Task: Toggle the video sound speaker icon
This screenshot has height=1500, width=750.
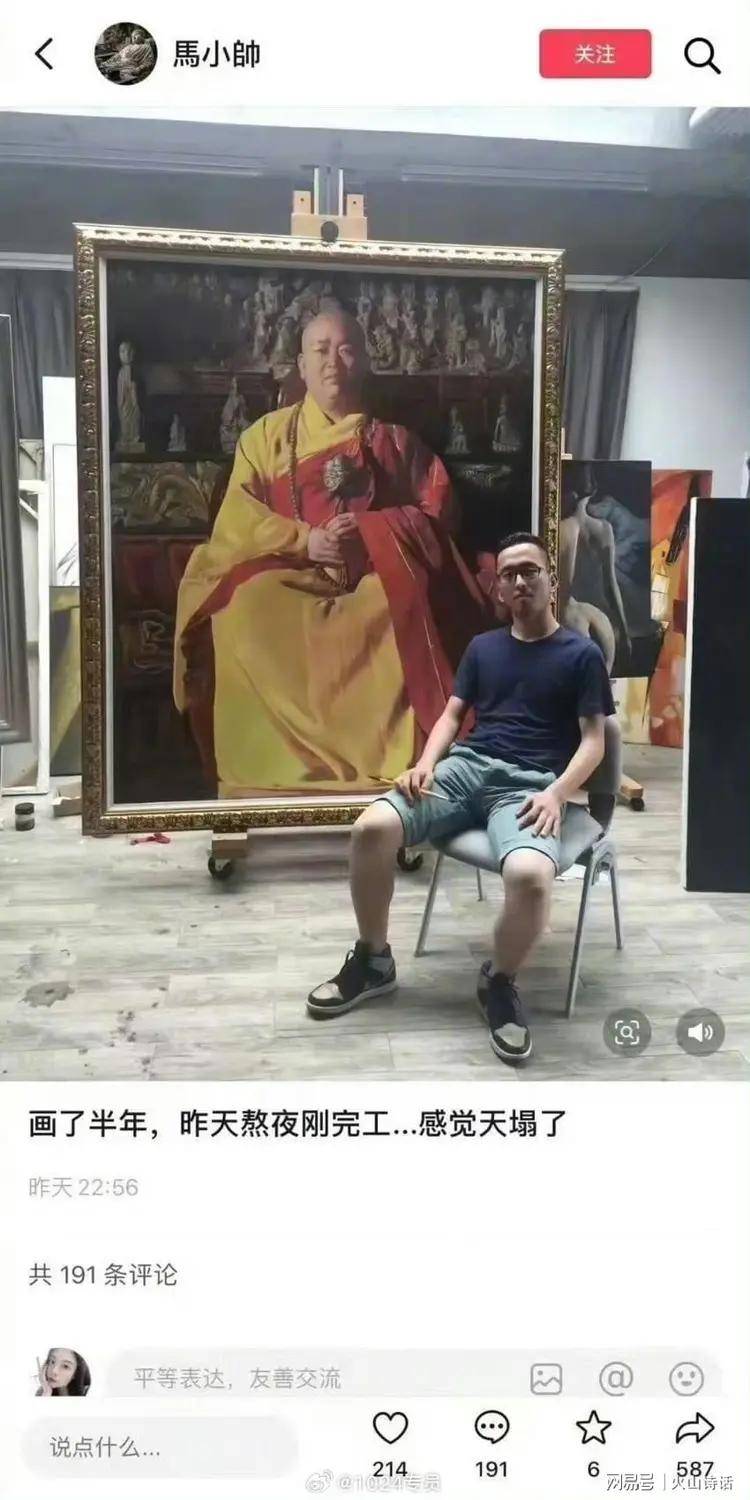Action: (700, 1032)
